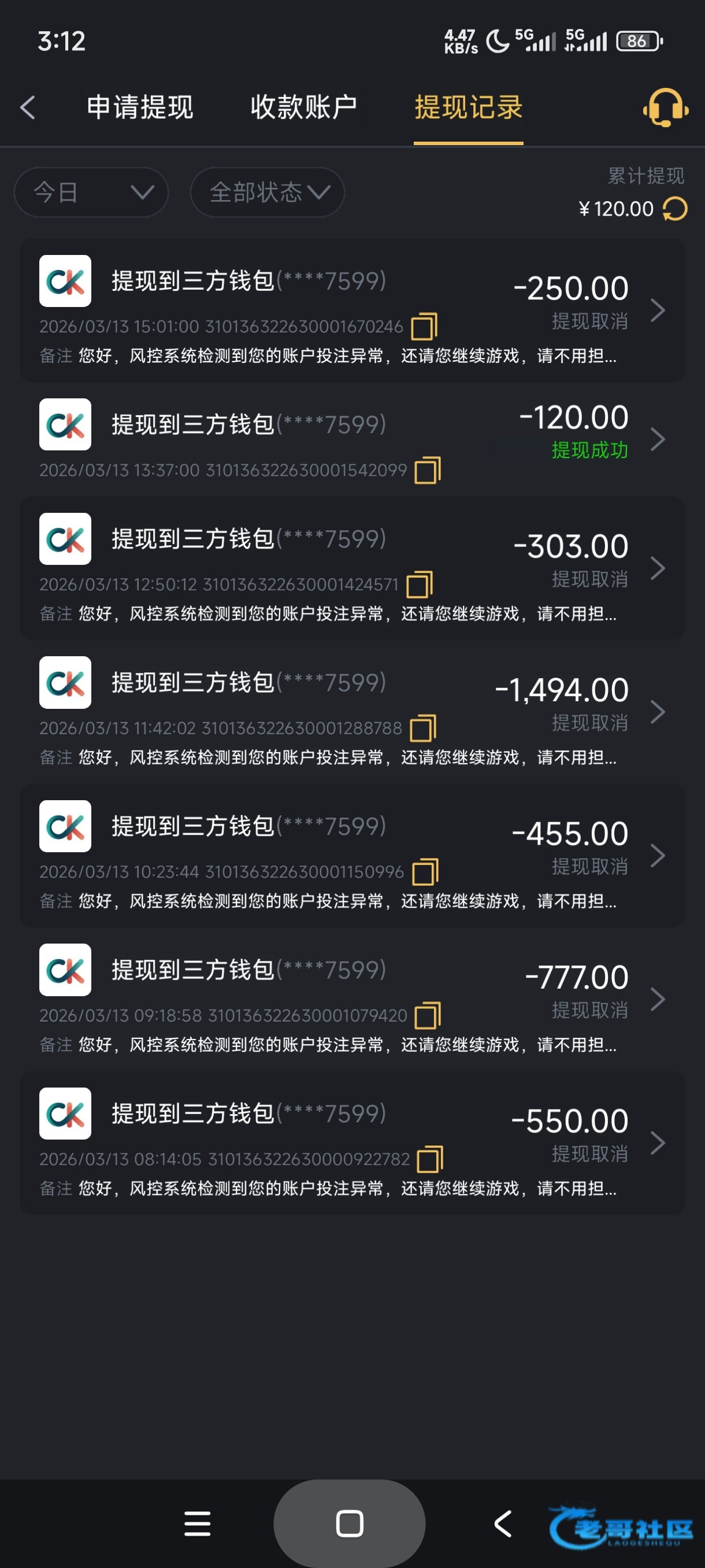Viewport: 705px width, 1568px height.
Task: Tap the system home button
Action: tap(349, 1523)
